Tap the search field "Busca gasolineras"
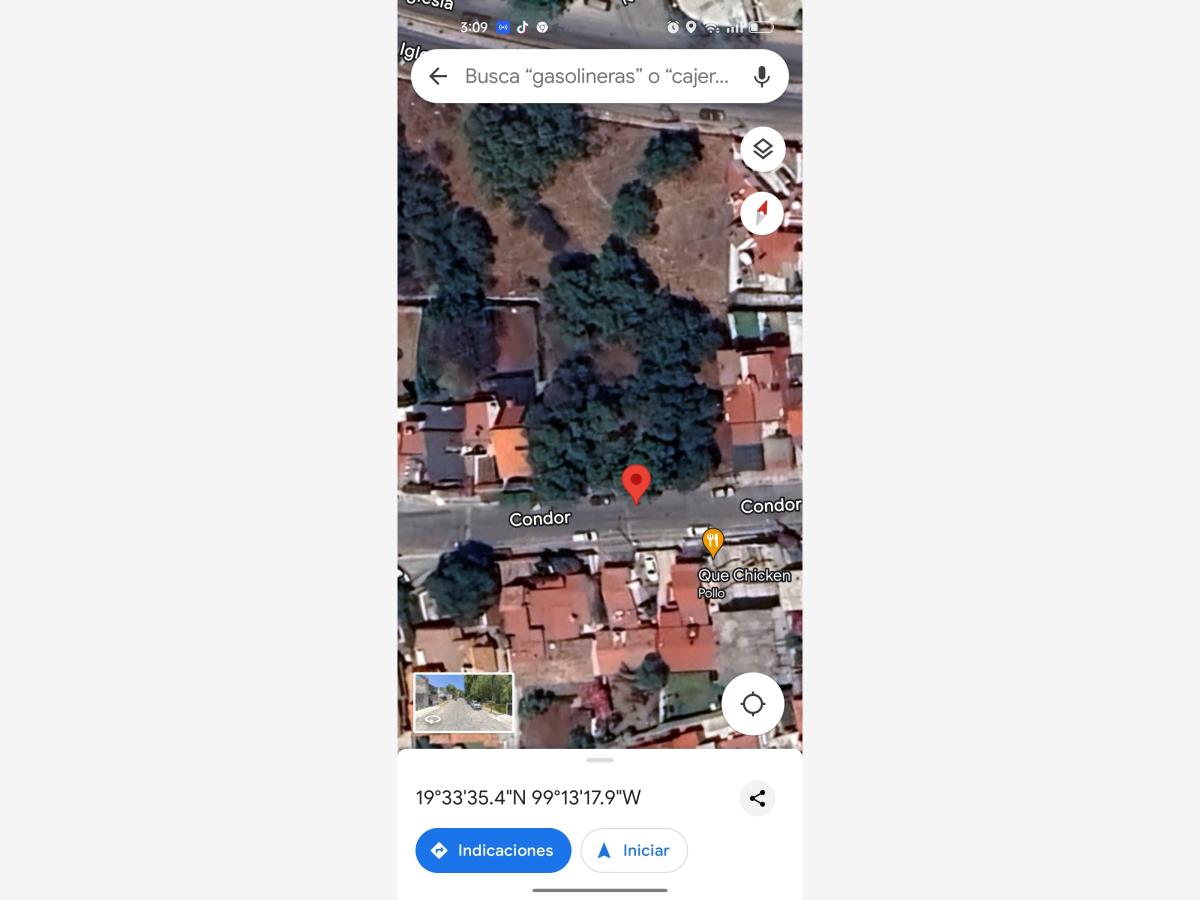This screenshot has height=900, width=1200. coord(597,76)
